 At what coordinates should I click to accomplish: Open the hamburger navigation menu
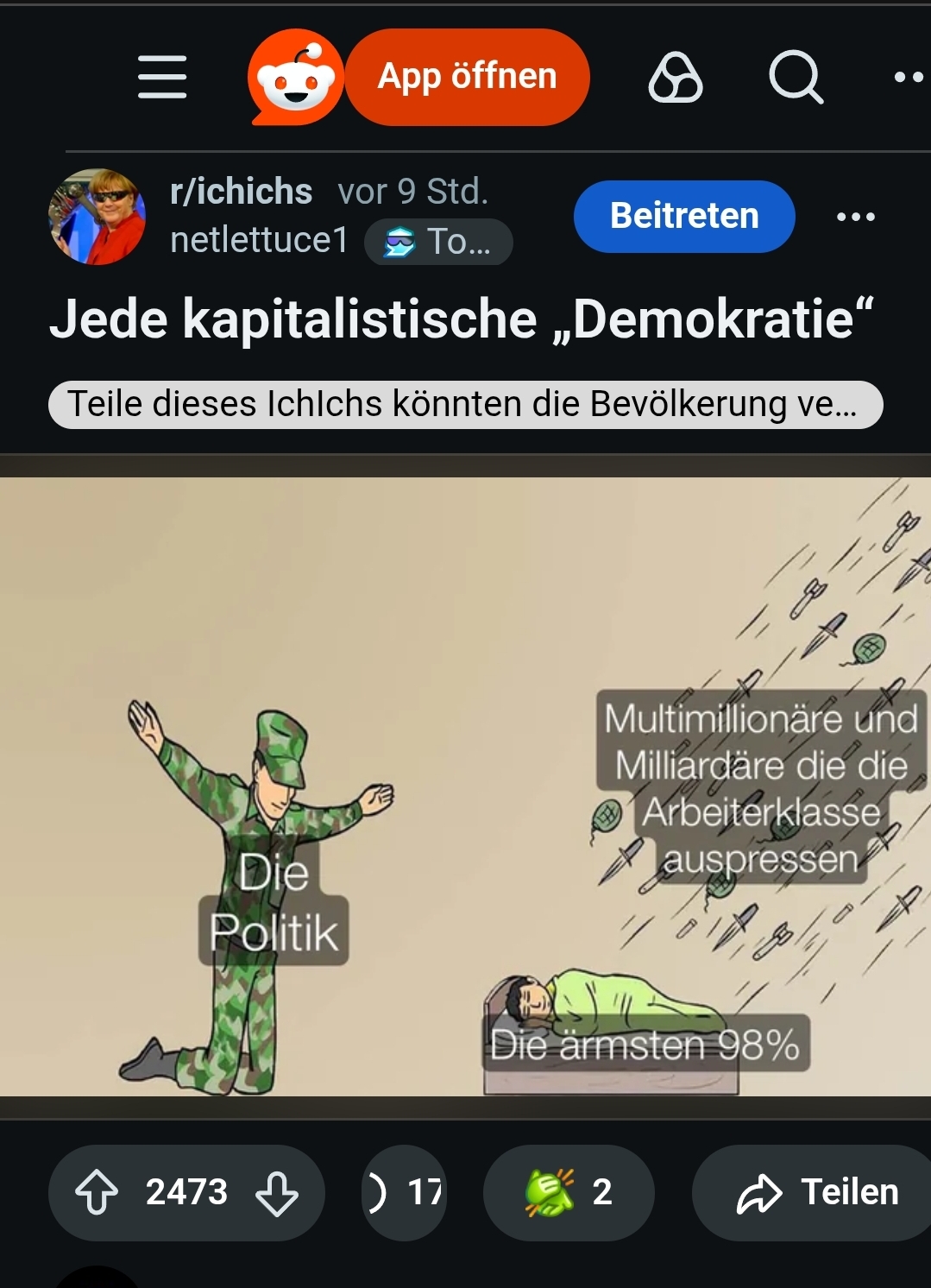[162, 77]
